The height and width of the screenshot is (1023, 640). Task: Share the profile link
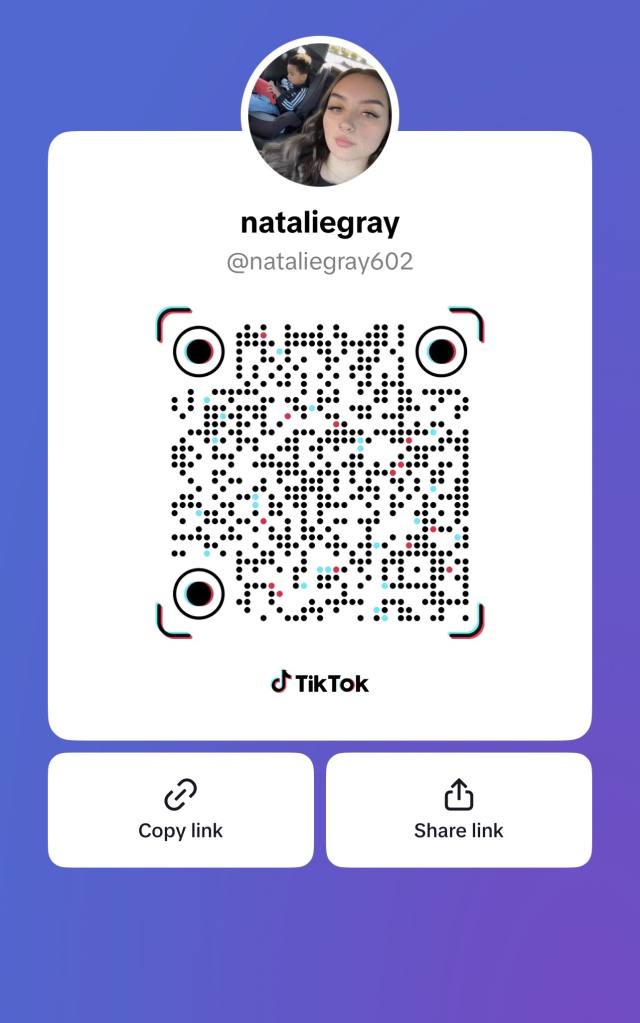458,810
